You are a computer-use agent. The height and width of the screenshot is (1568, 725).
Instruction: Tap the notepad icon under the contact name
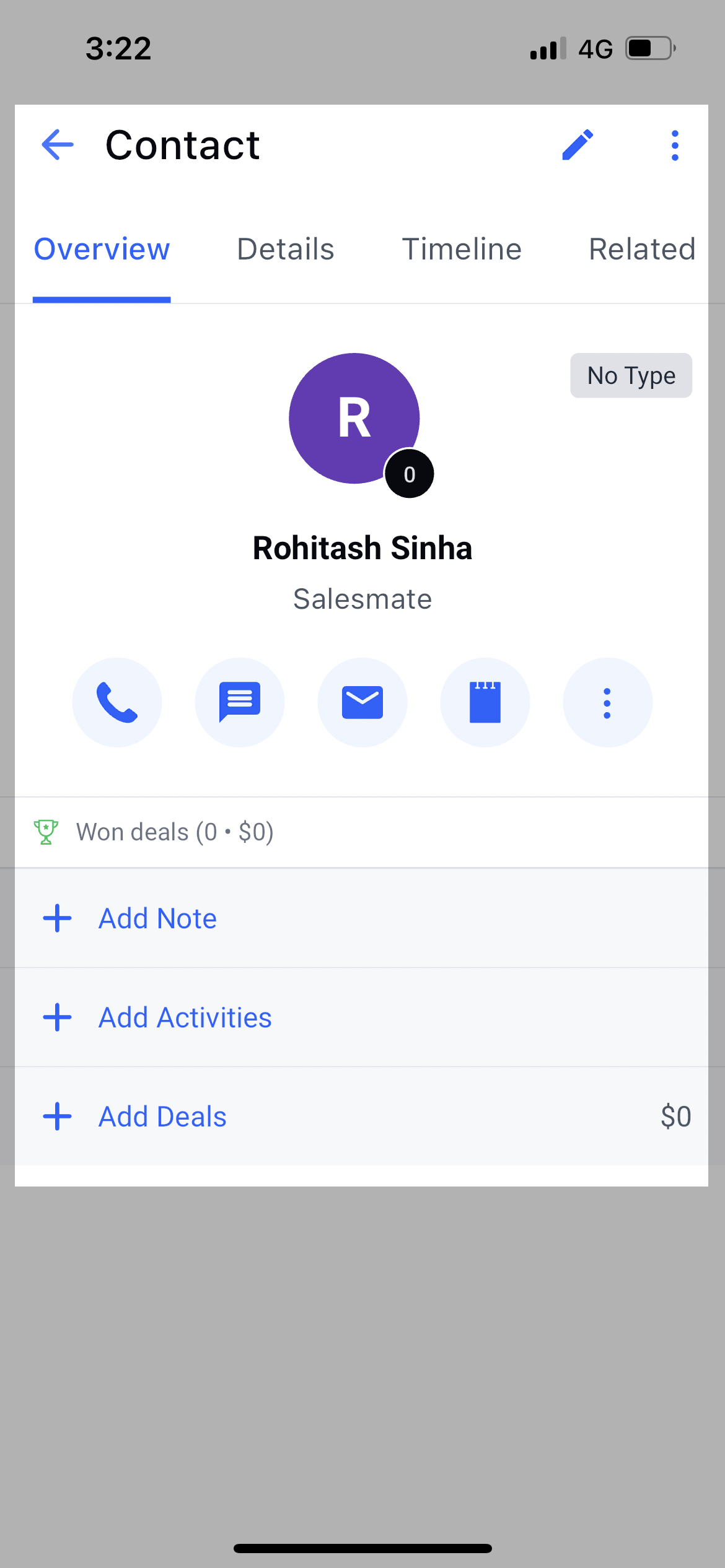[x=485, y=702]
